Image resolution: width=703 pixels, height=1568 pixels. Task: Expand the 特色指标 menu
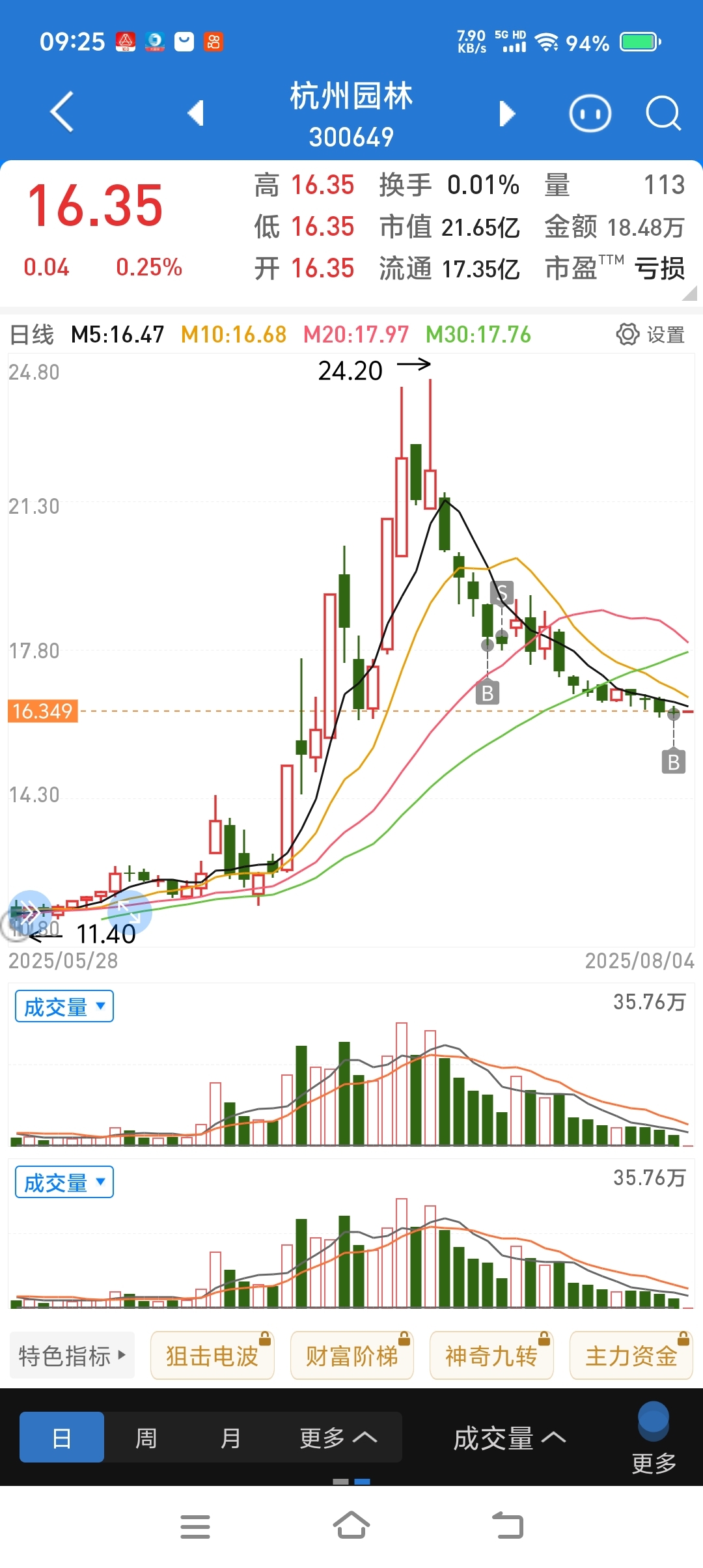point(72,1356)
